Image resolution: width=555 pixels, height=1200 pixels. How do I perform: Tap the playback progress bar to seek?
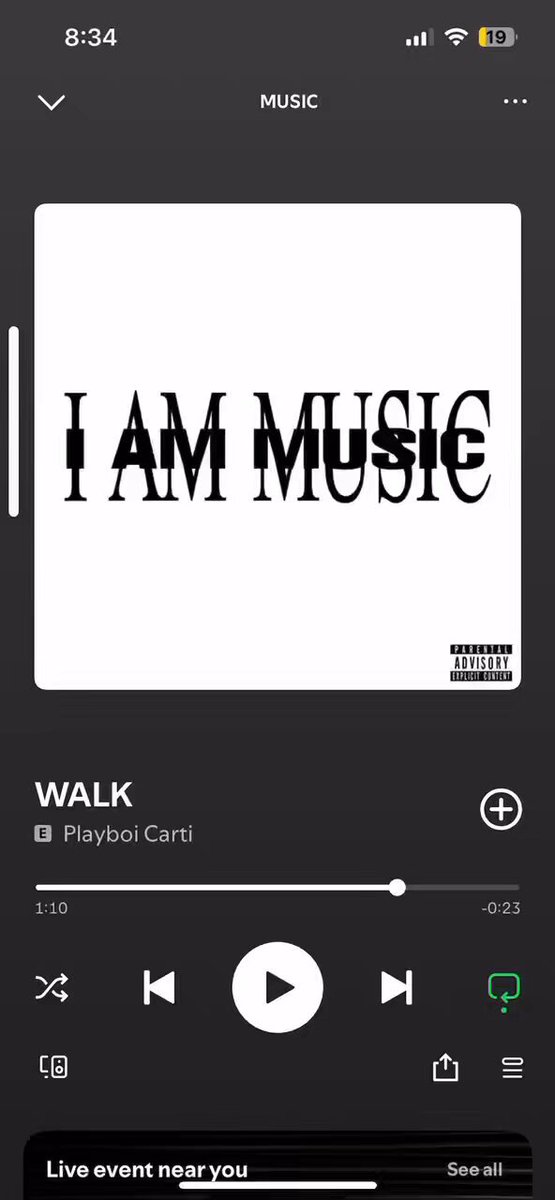278,887
